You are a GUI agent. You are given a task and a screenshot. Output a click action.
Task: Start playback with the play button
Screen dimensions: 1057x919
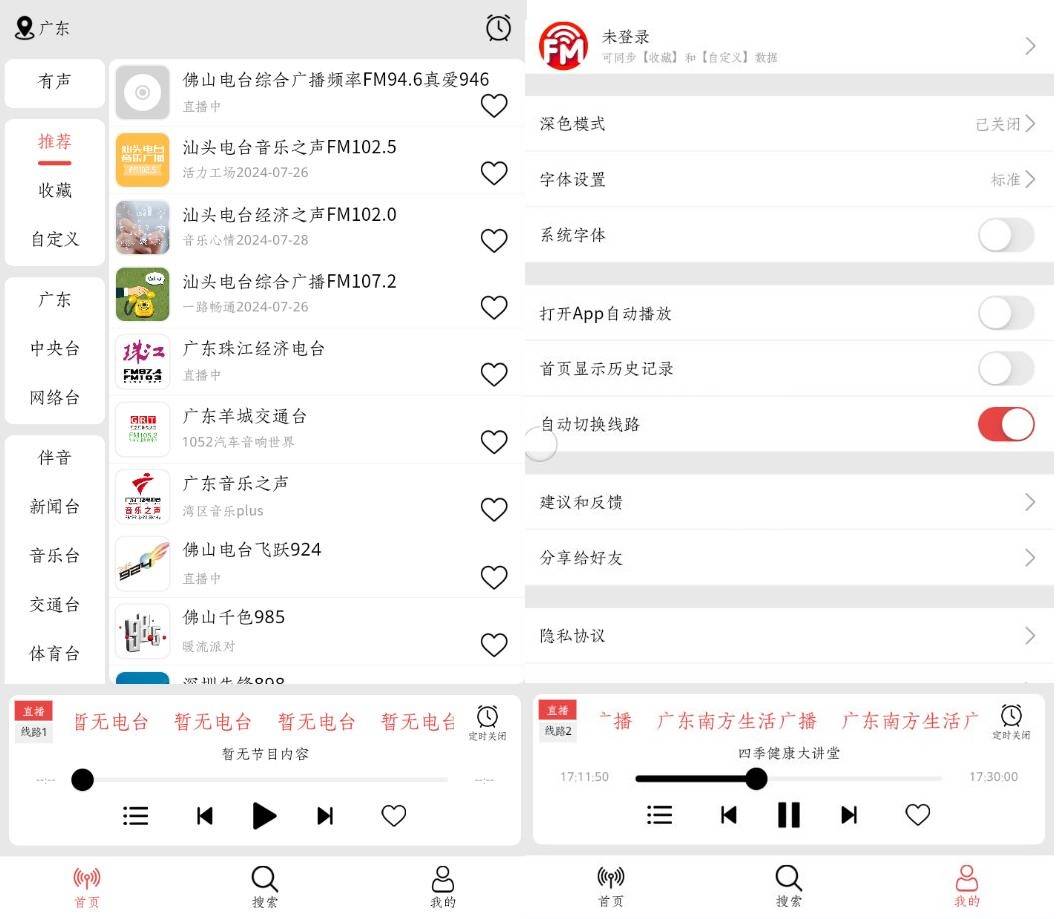tap(263, 816)
